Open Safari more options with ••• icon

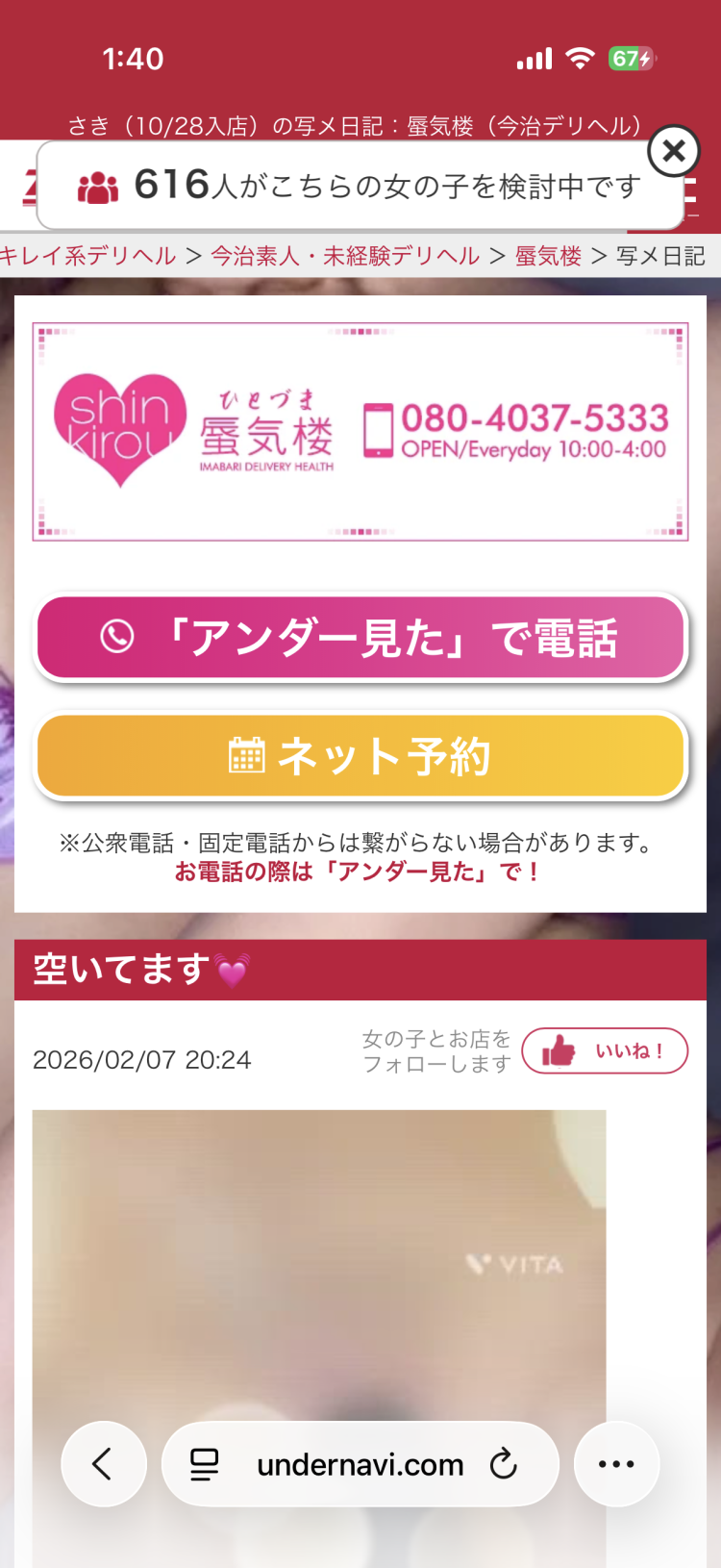(616, 1463)
